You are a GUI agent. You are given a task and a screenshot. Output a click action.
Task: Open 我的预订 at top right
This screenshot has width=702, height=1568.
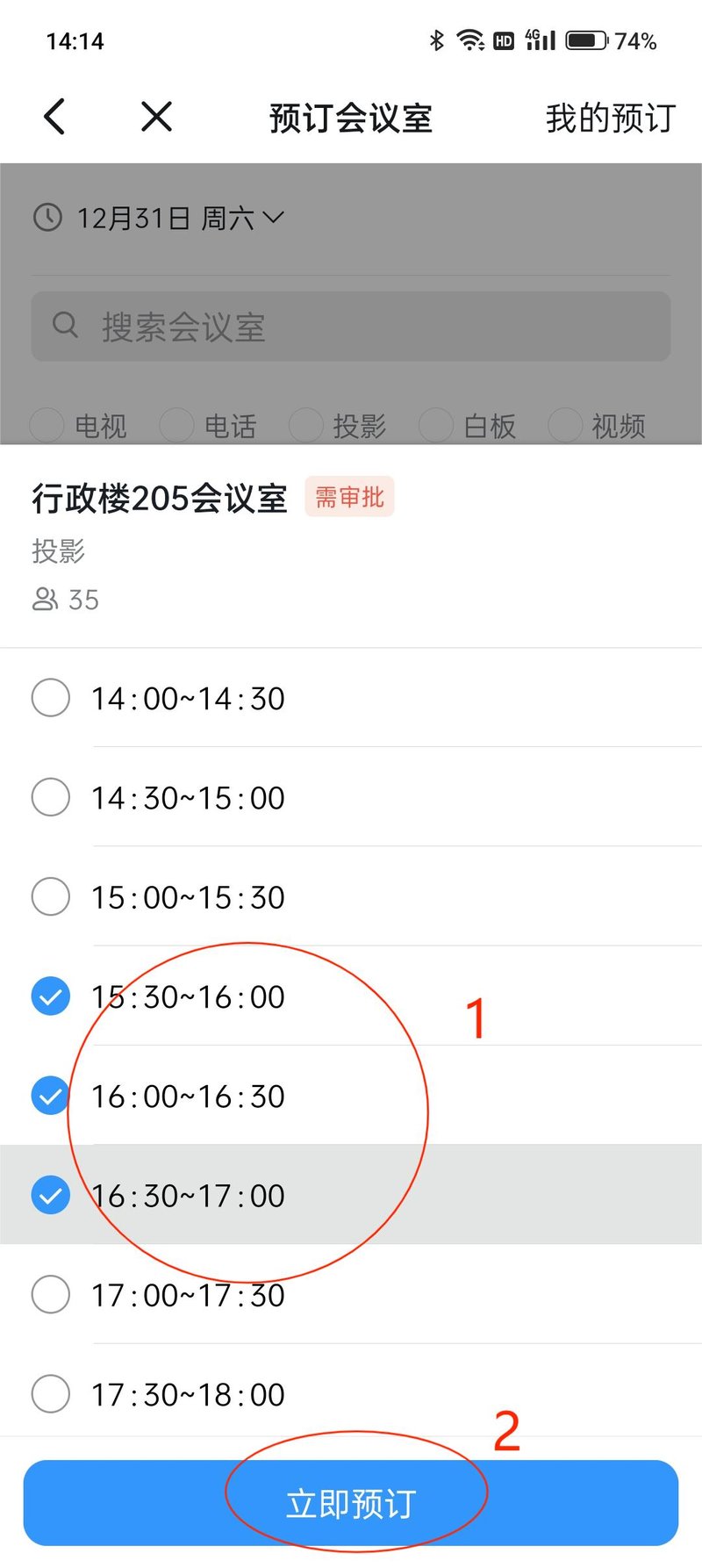(609, 119)
